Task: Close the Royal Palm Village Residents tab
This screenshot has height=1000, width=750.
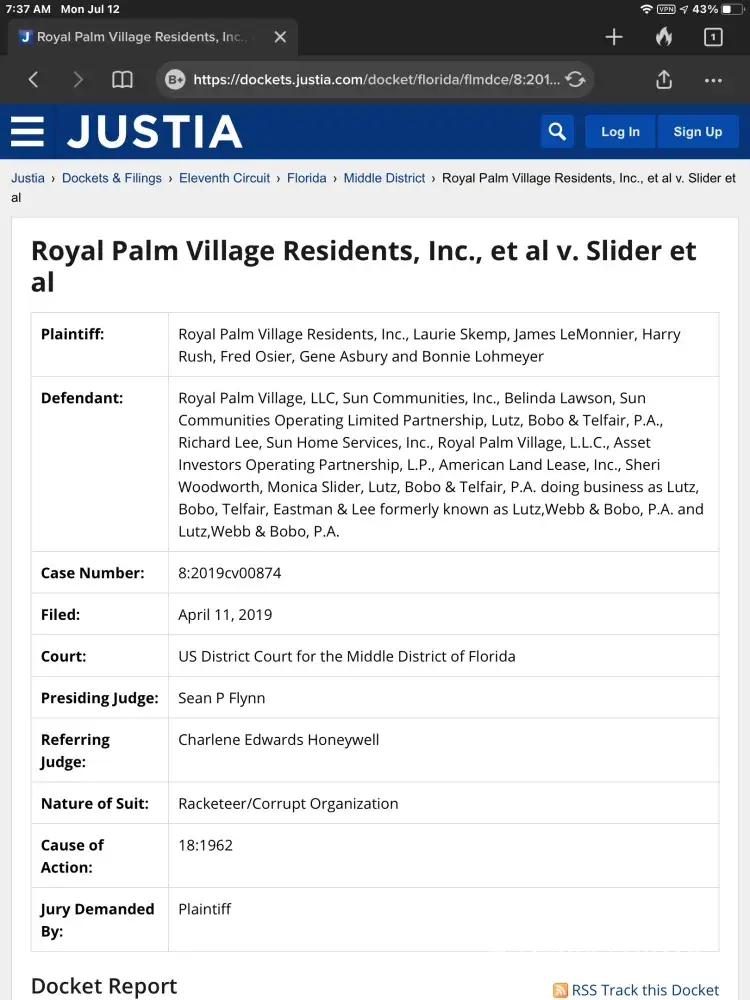Action: click(x=280, y=37)
